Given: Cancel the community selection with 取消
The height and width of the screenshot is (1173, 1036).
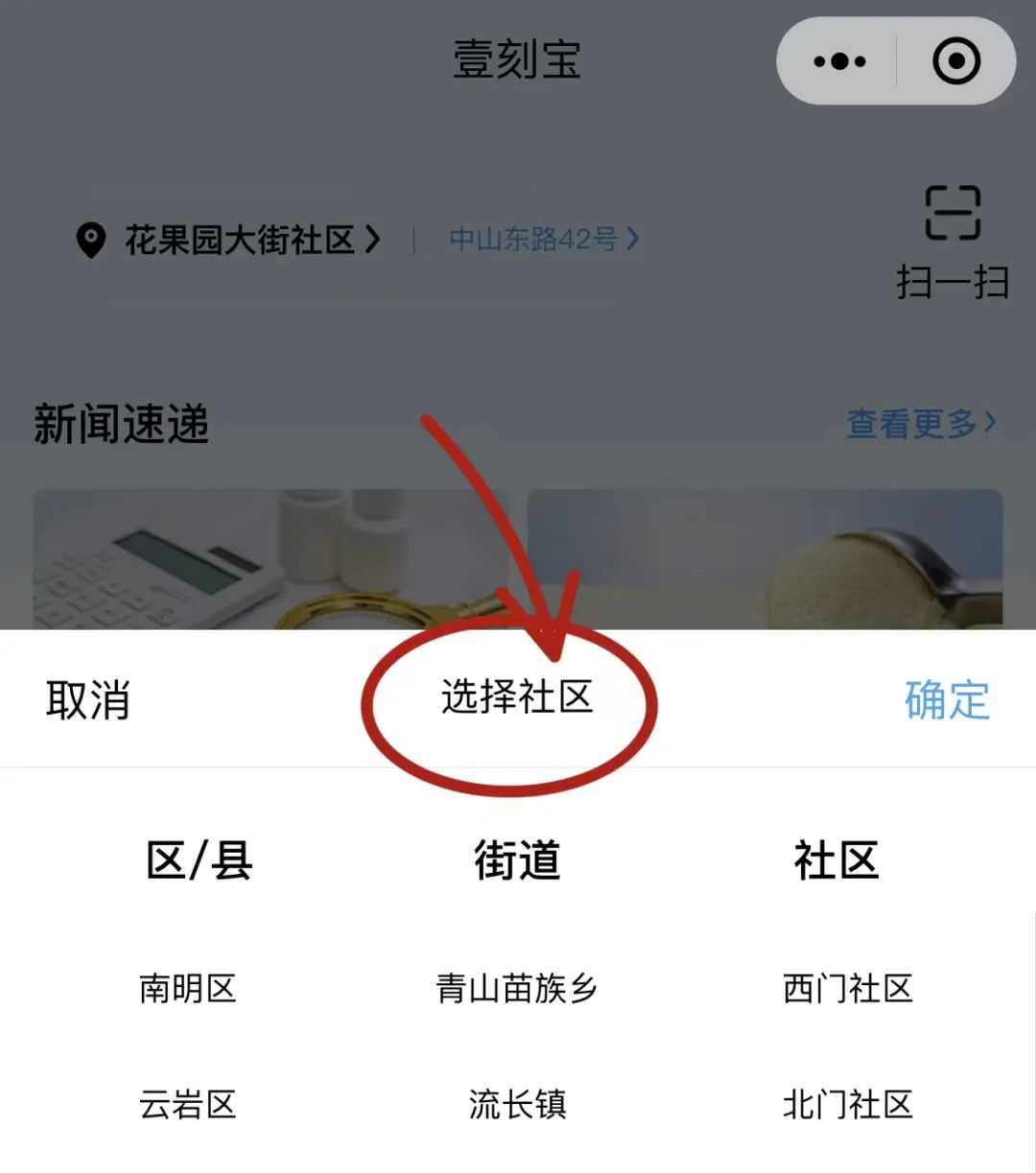Looking at the screenshot, I should click(87, 700).
